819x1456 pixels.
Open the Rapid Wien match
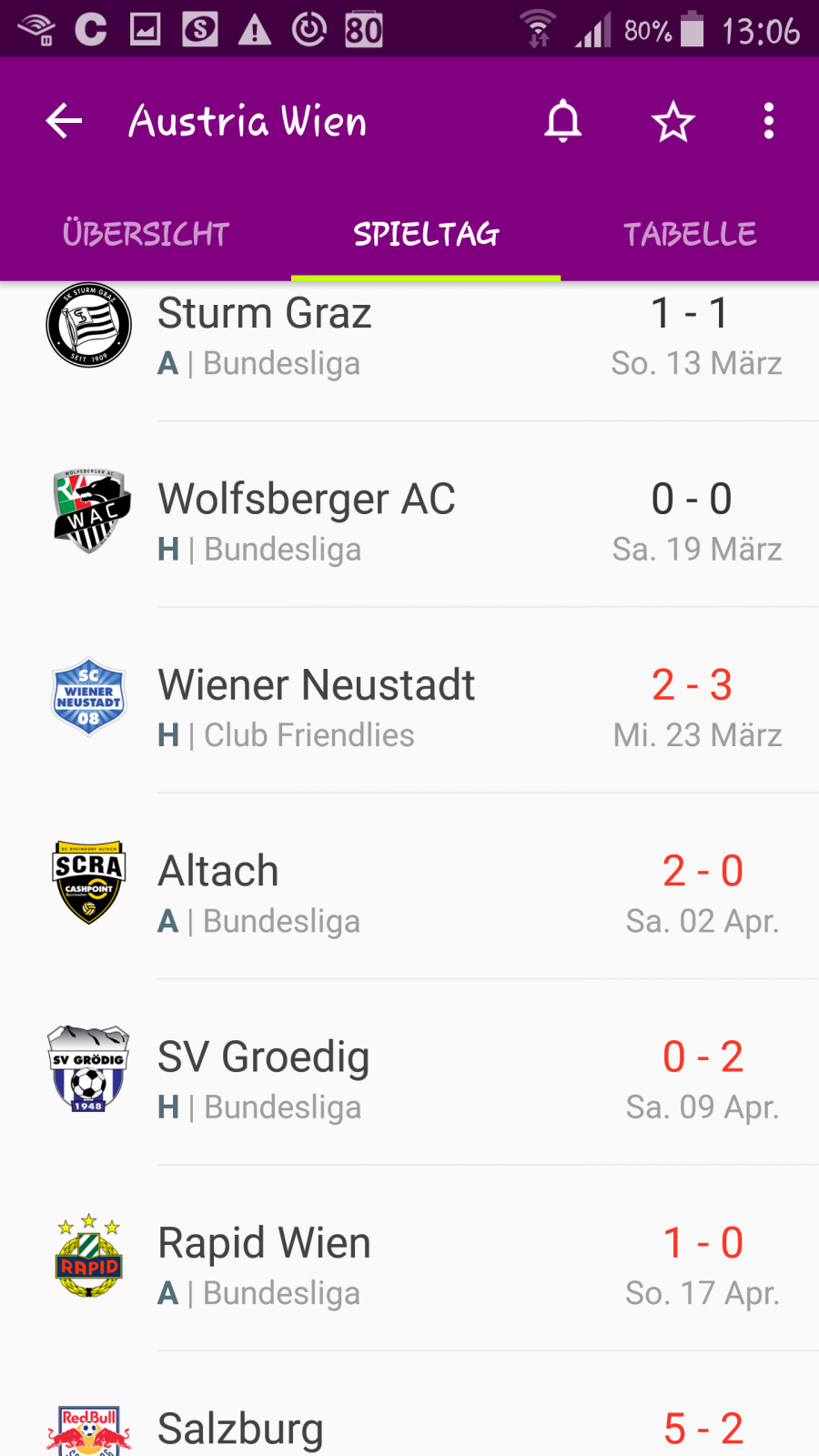409,1258
